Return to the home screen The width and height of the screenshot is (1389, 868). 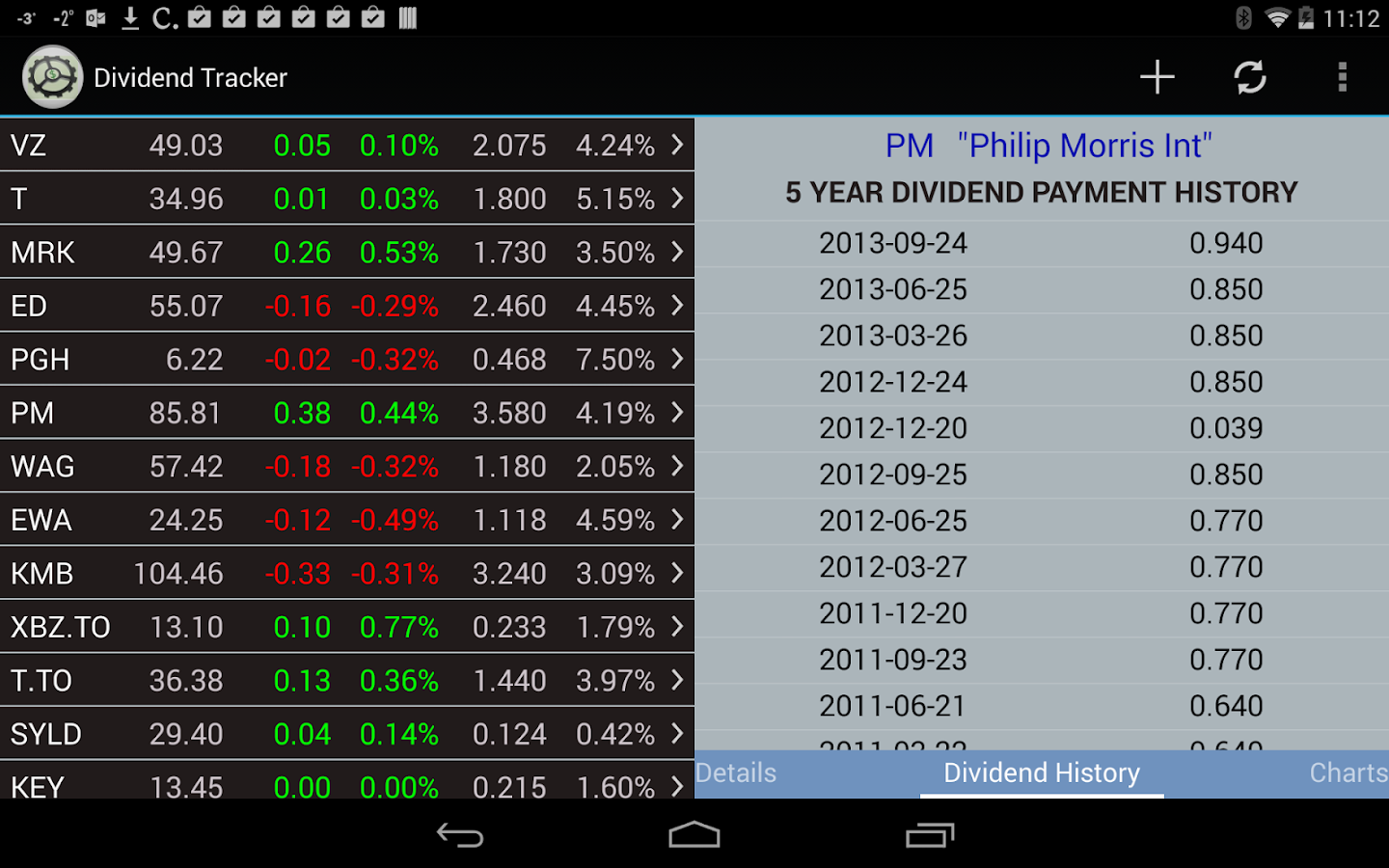[694, 835]
